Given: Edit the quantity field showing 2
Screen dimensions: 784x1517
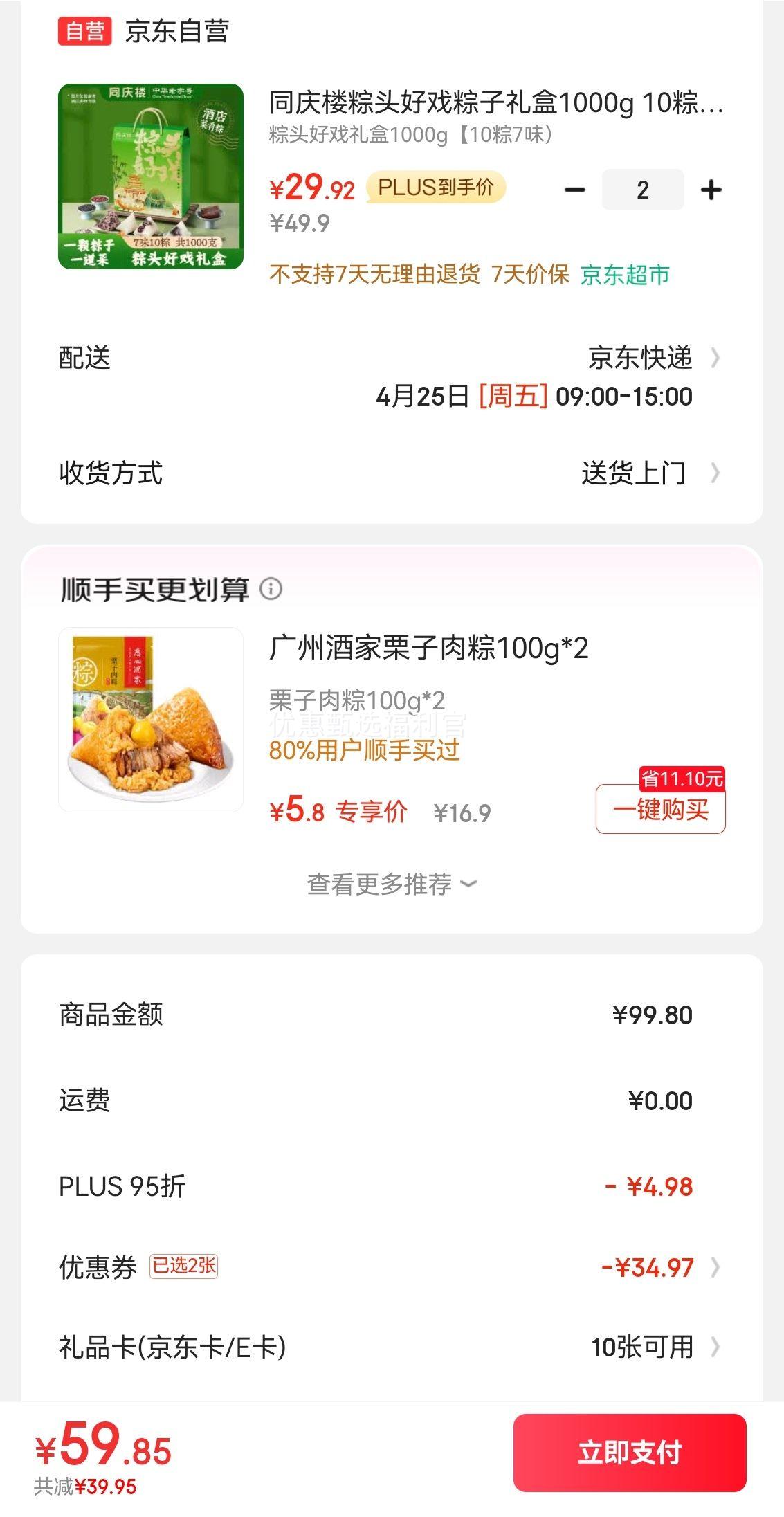Looking at the screenshot, I should pos(643,190).
